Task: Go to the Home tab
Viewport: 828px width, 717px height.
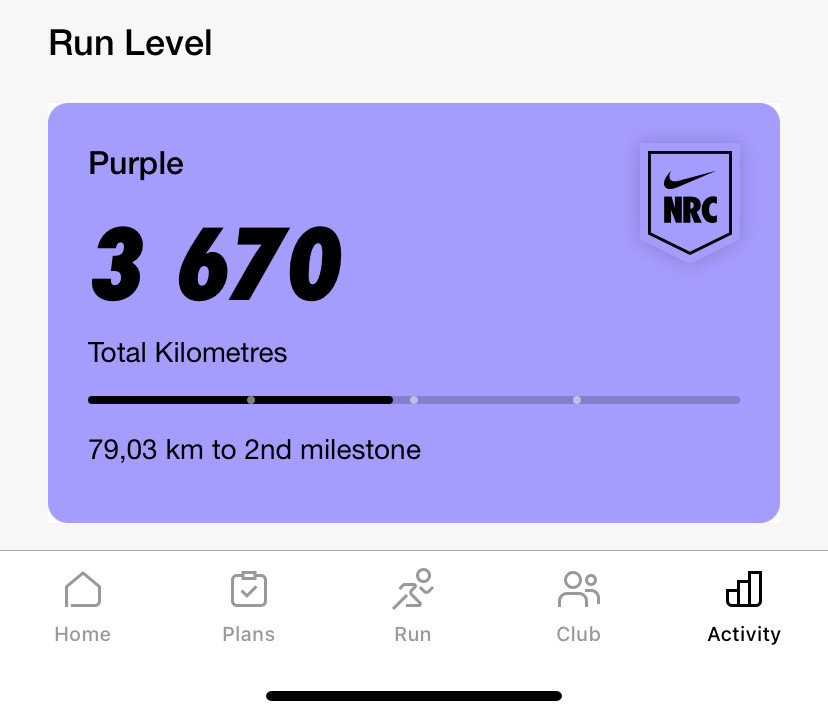Action: [82, 605]
